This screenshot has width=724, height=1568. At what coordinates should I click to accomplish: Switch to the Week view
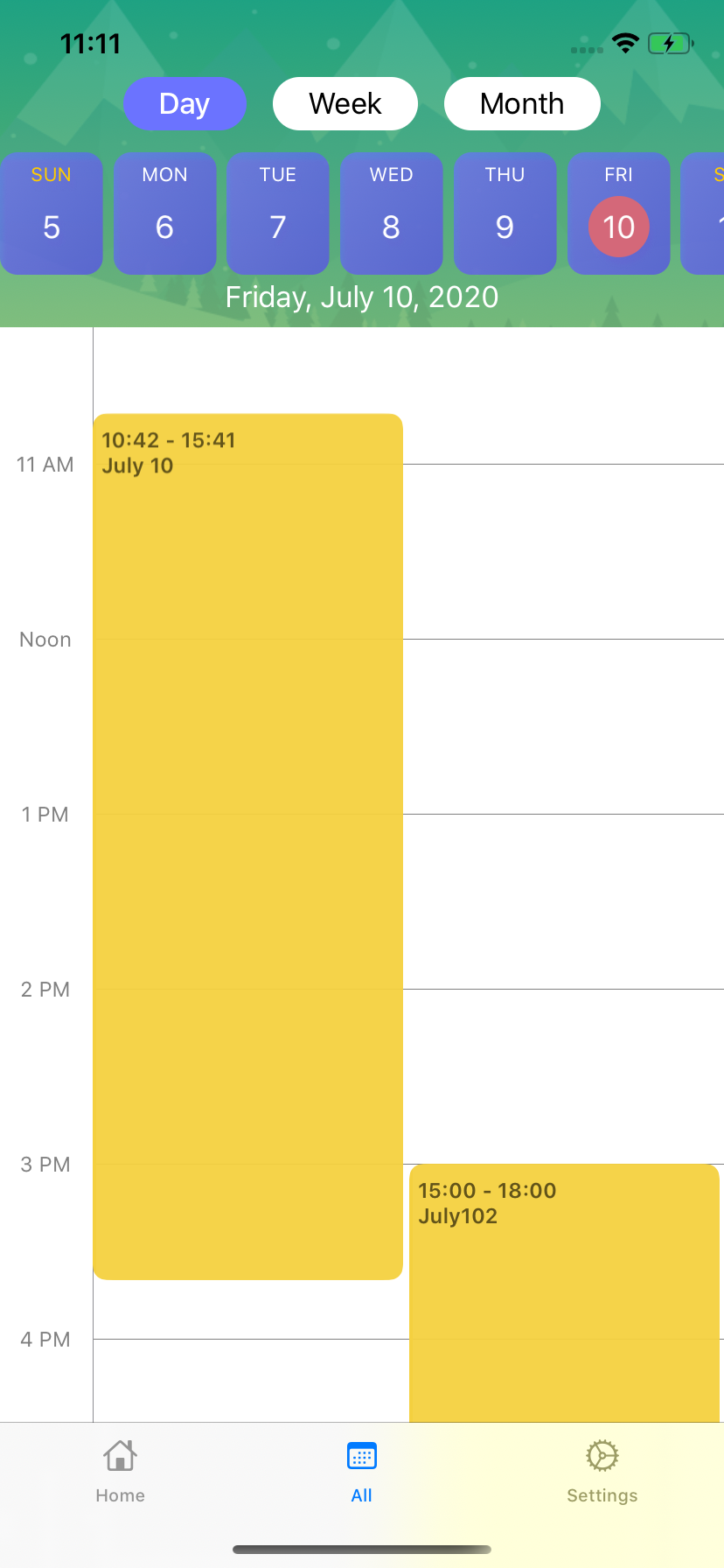pos(345,104)
